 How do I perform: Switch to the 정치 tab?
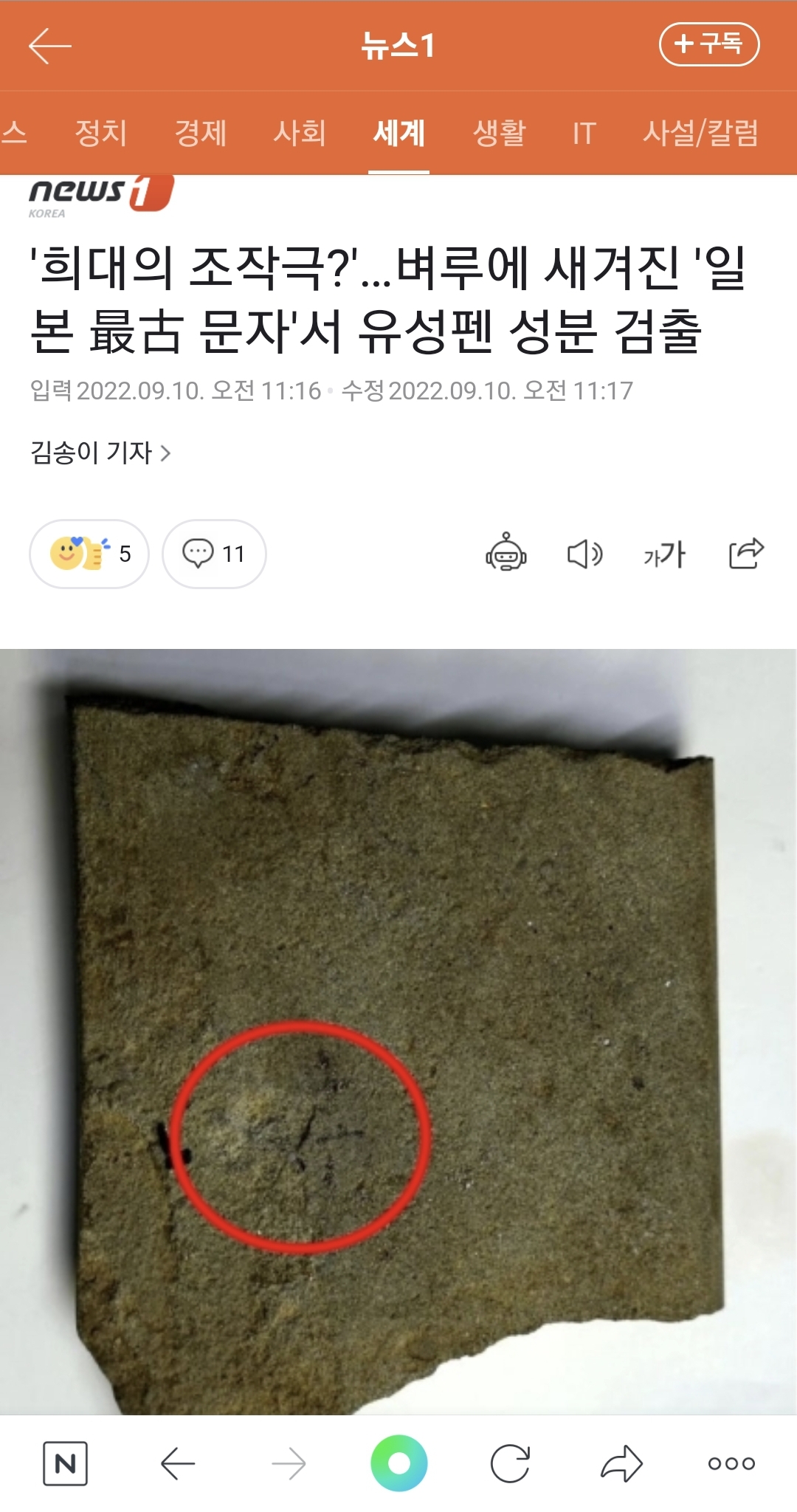coord(101,133)
